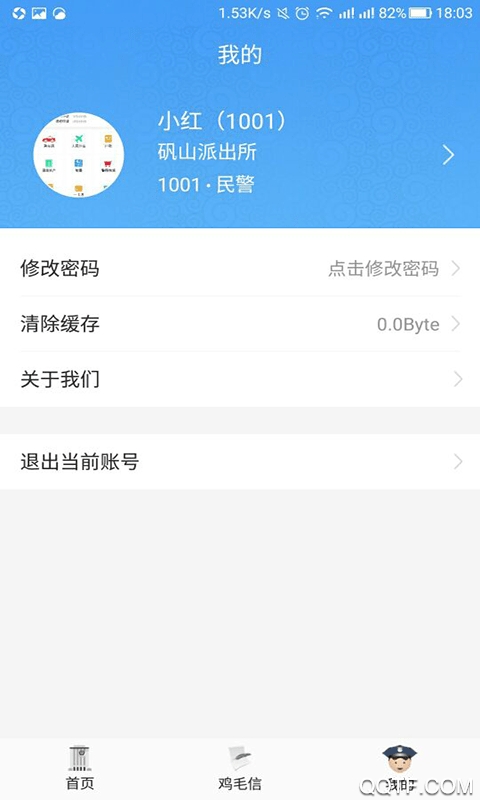Switch to the 鸡毛信 tab
The height and width of the screenshot is (800, 480).
click(240, 767)
